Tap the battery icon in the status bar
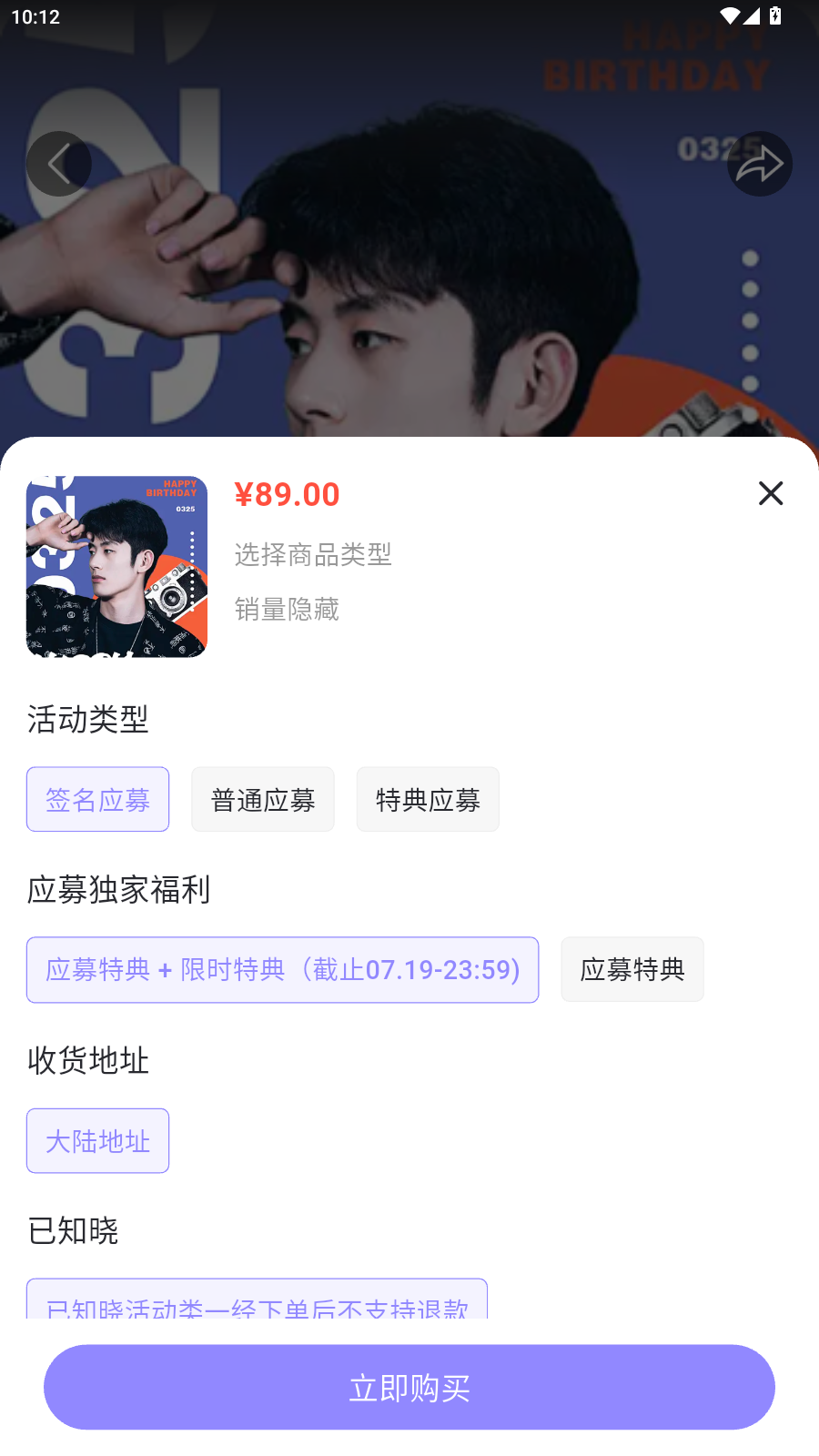The height and width of the screenshot is (1456, 819). [x=773, y=15]
